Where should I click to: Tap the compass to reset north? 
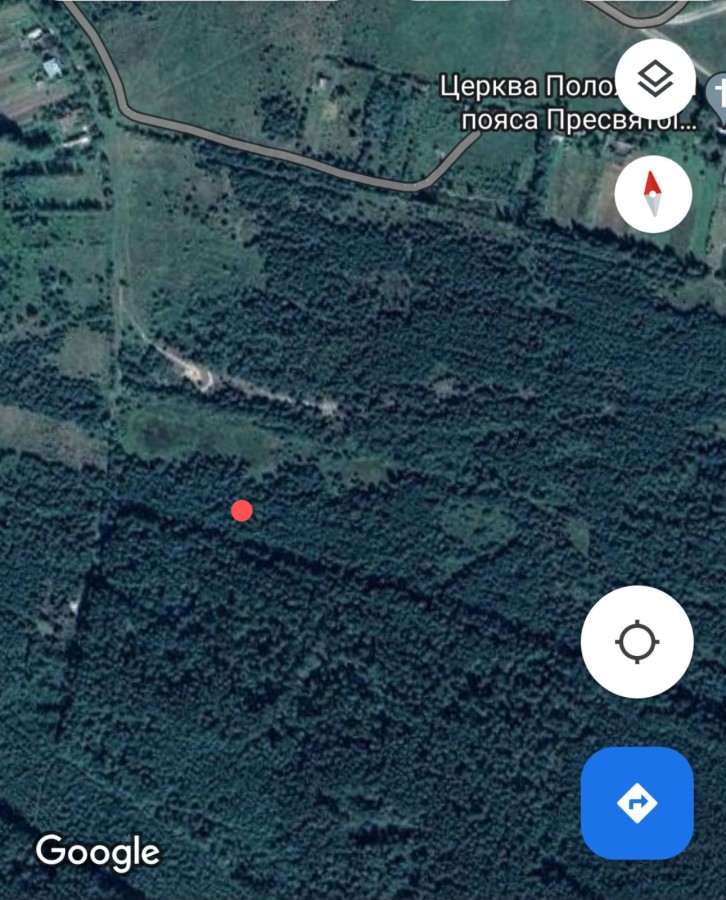pyautogui.click(x=653, y=194)
